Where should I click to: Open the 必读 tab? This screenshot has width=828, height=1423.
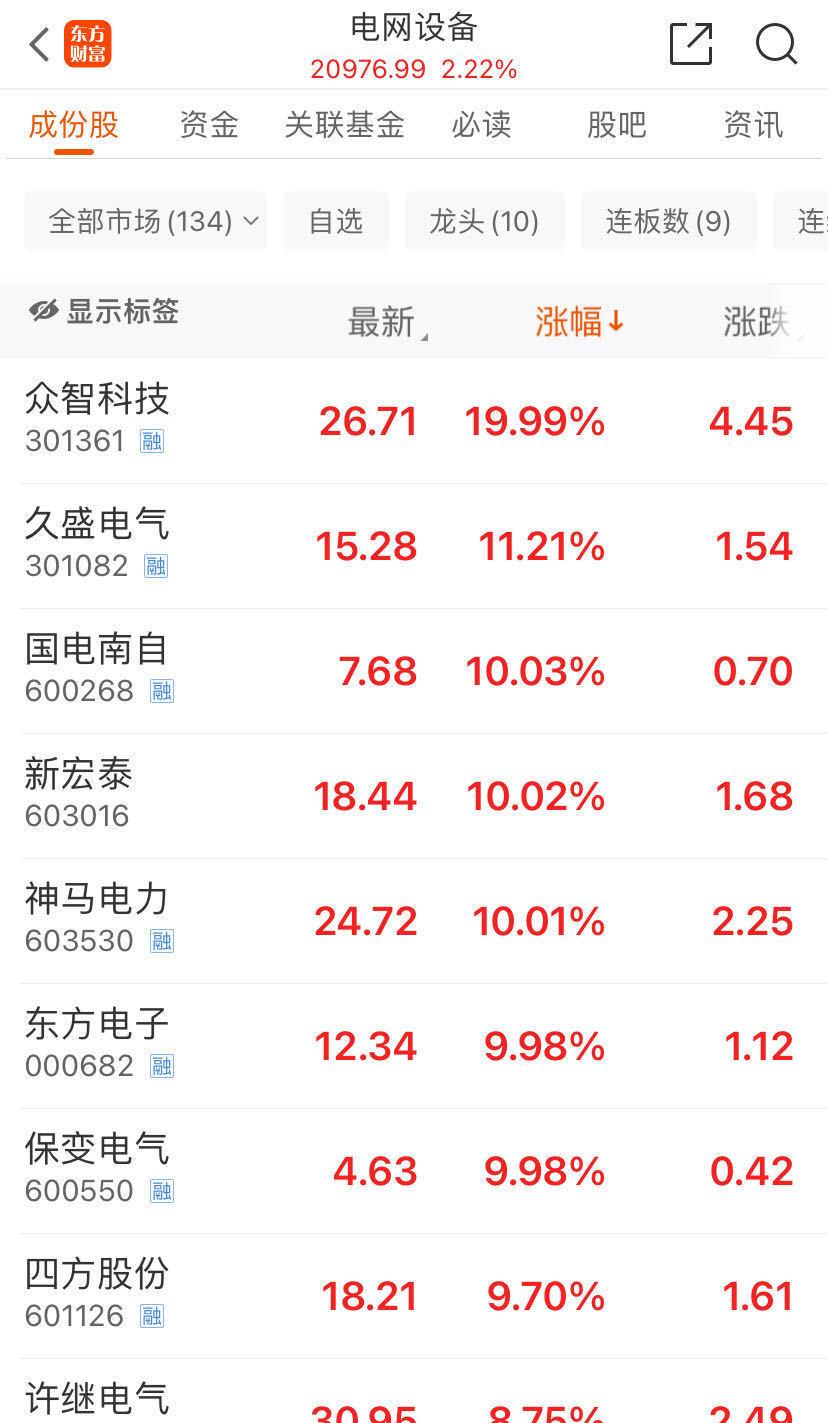pos(481,125)
